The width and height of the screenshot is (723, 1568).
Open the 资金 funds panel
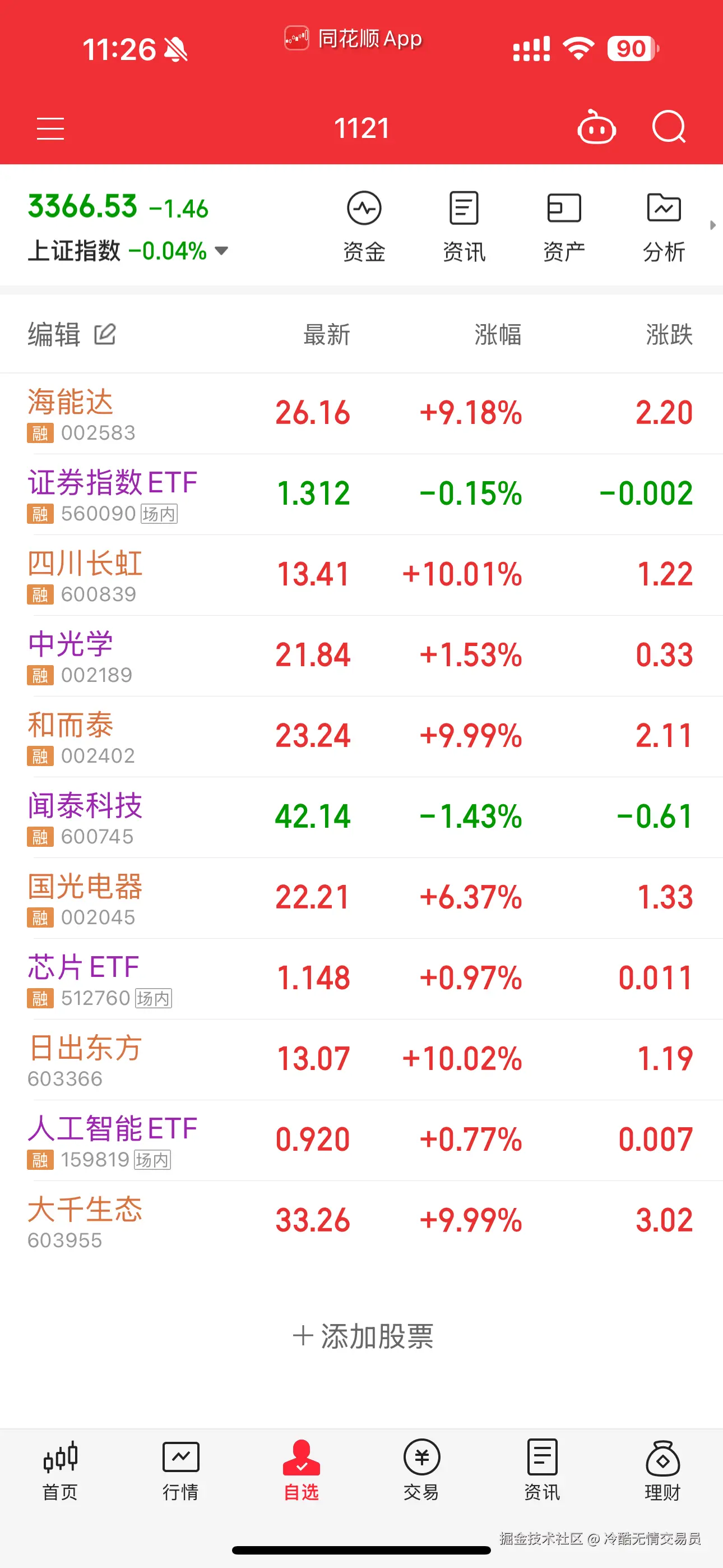364,225
